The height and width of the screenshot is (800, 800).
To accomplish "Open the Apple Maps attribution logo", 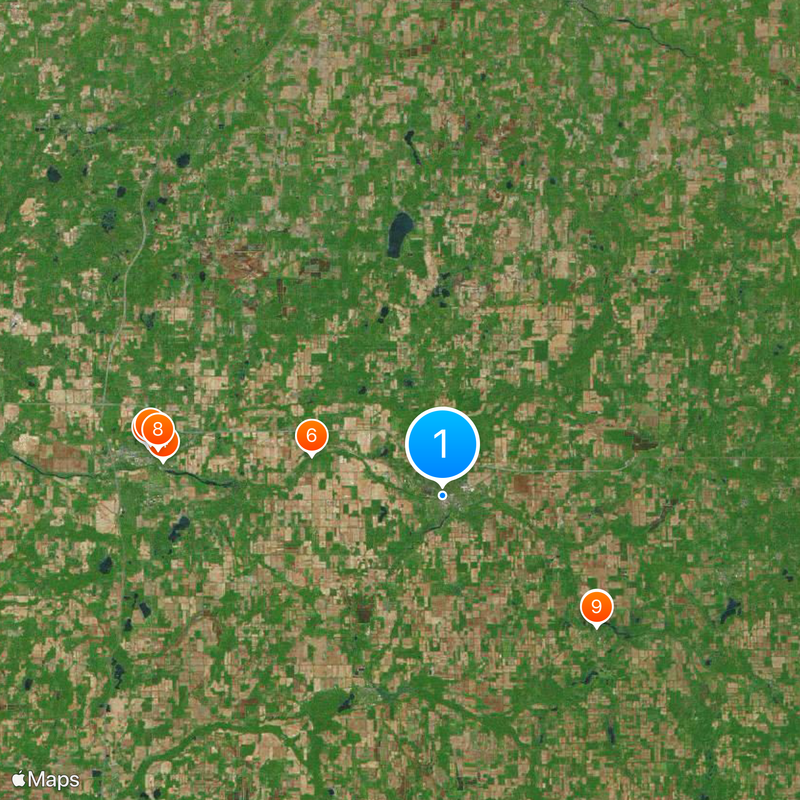I will pyautogui.click(x=46, y=779).
